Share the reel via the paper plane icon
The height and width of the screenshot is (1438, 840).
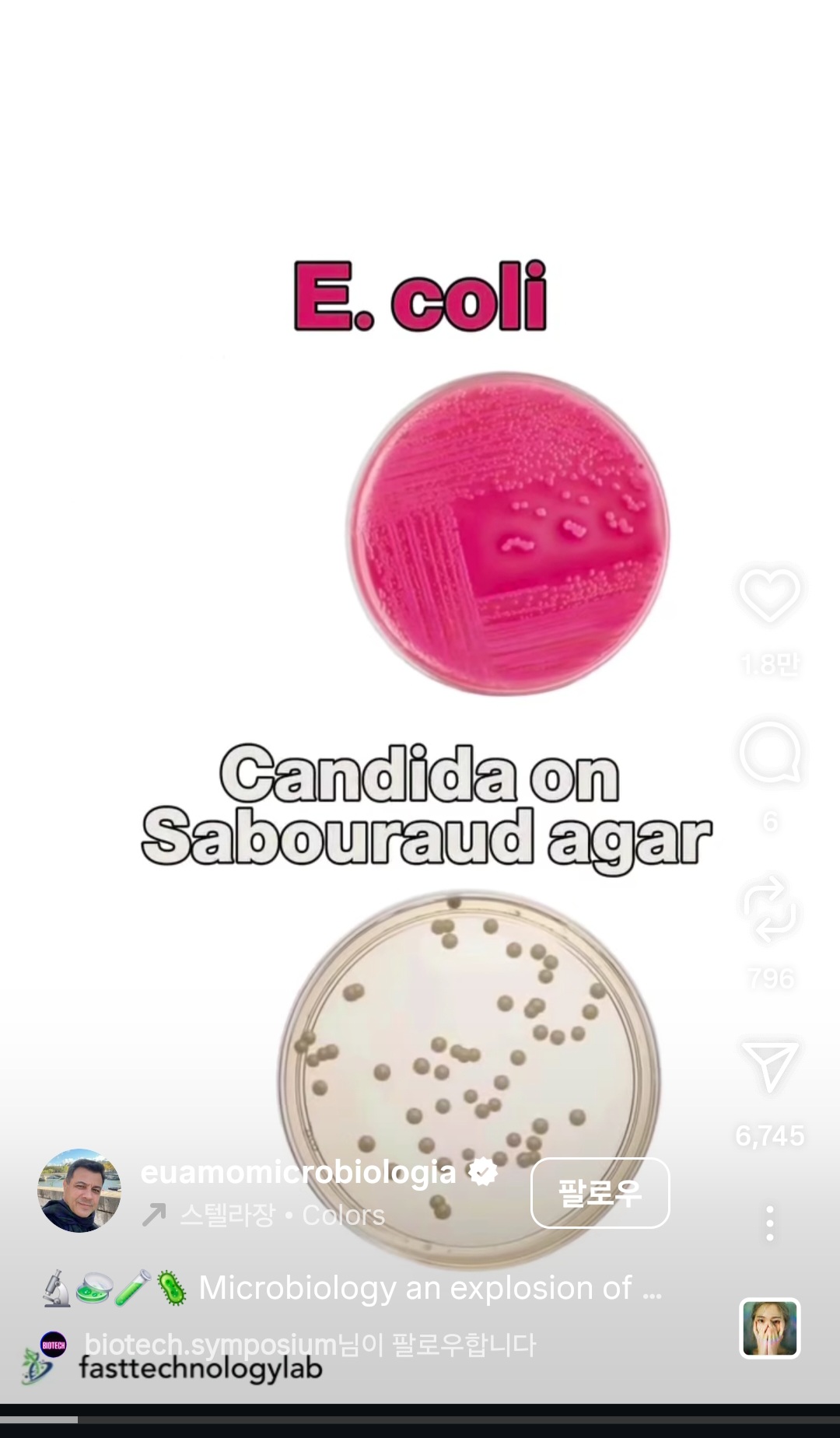point(769,1066)
